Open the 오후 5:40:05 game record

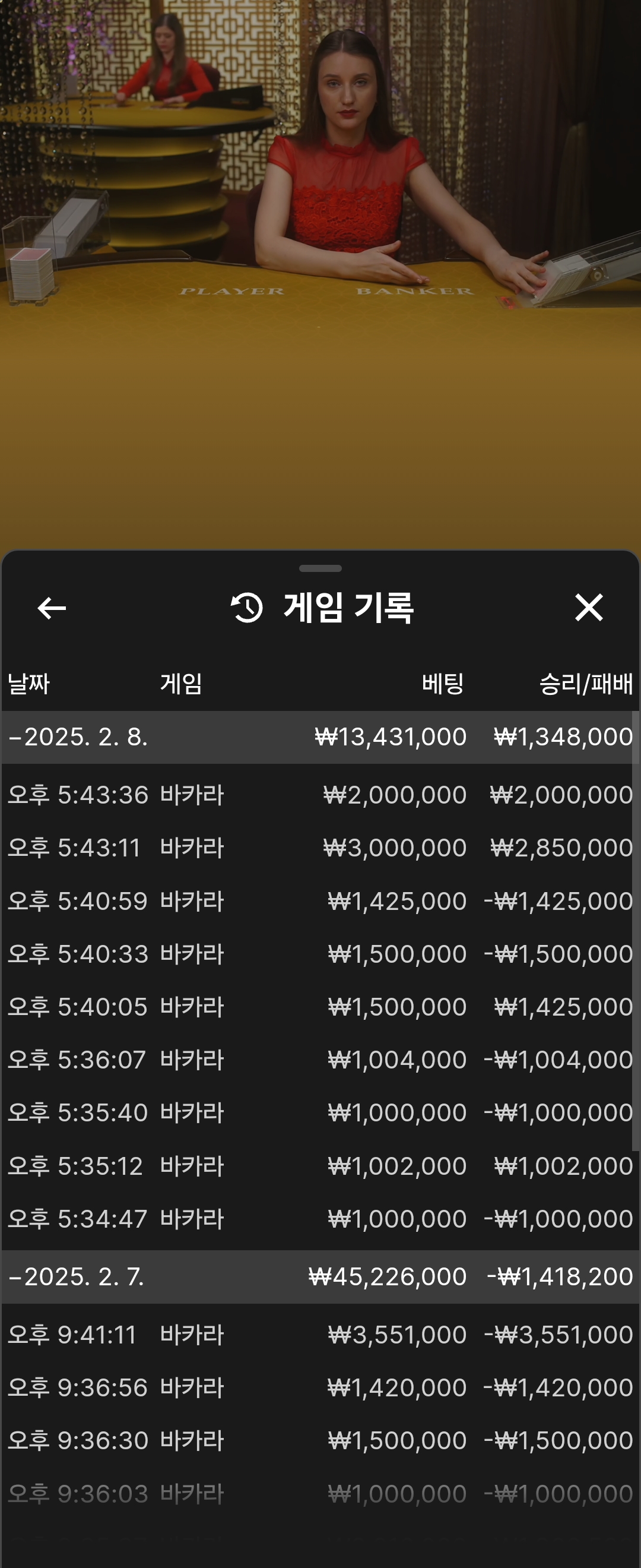320,1007
